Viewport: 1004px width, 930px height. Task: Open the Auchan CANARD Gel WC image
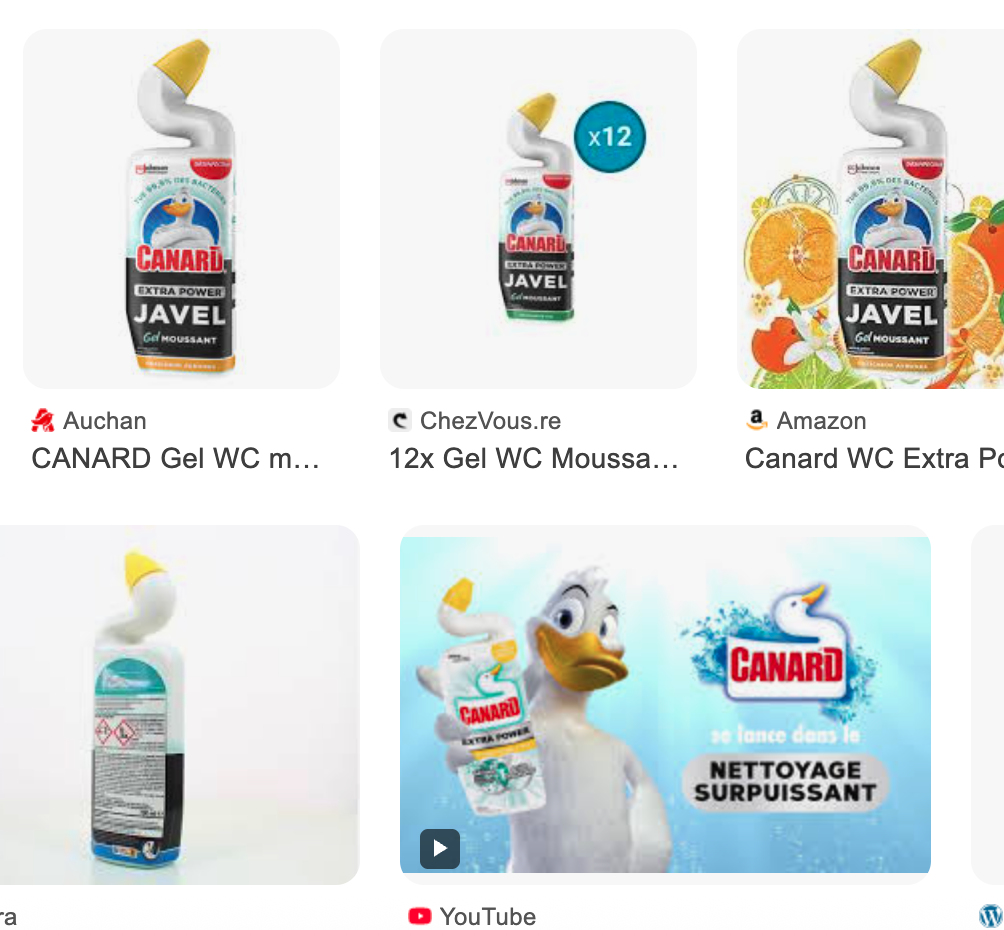point(181,209)
